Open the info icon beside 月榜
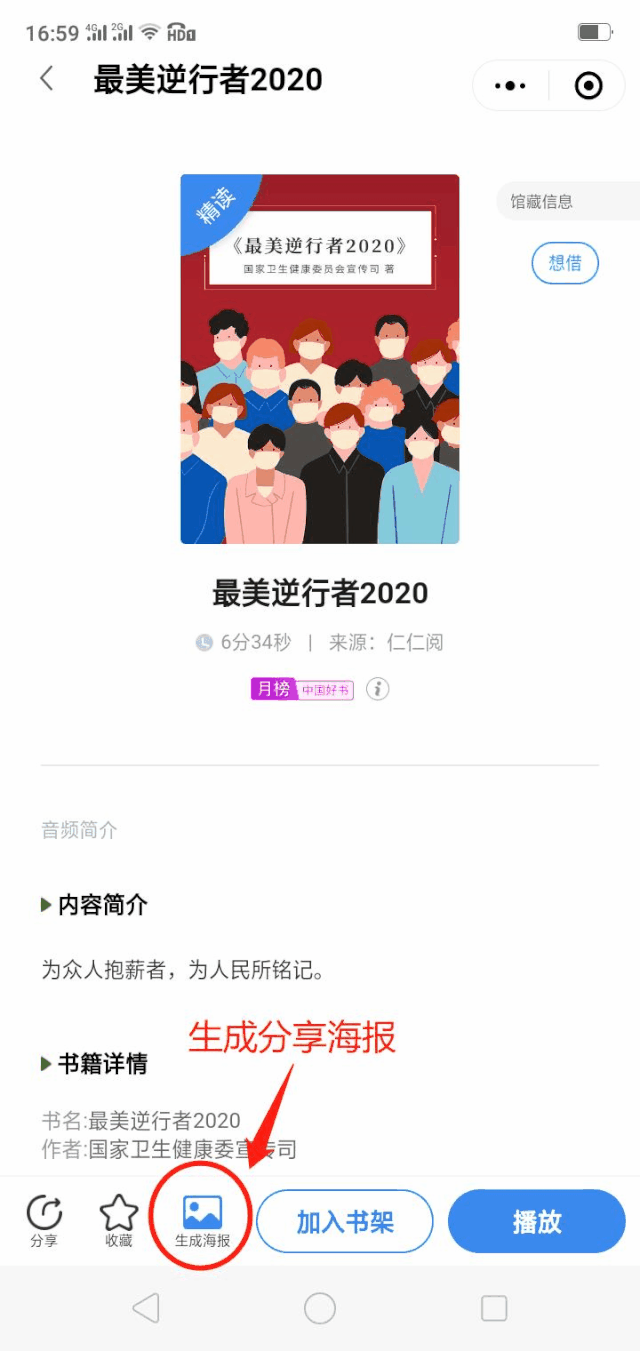Viewport: 640px width, 1351px height. (x=377, y=689)
